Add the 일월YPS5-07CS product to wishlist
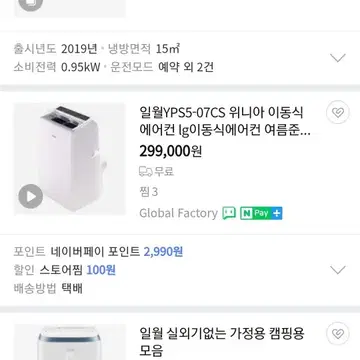360x360 pixels. [x=338, y=112]
